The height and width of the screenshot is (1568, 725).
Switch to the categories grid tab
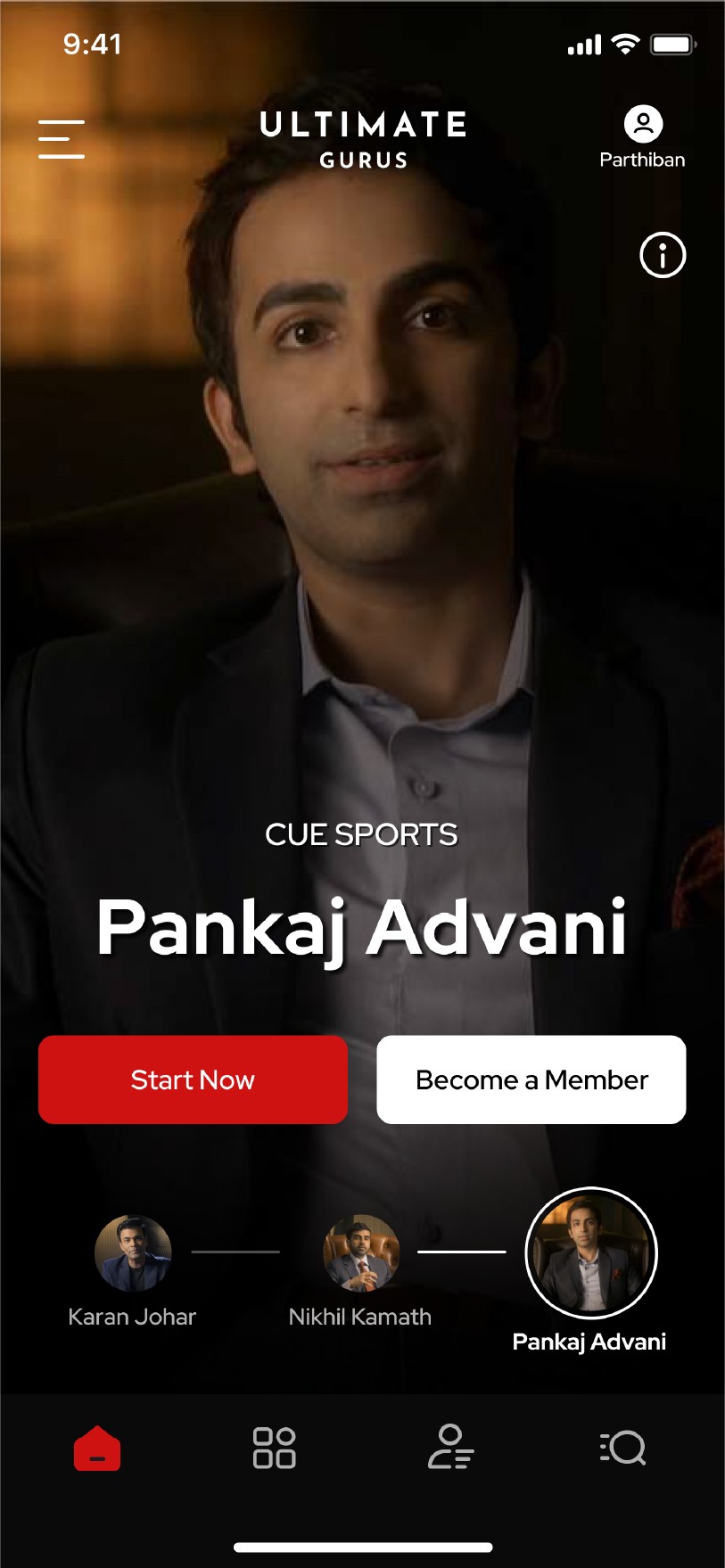tap(274, 1448)
